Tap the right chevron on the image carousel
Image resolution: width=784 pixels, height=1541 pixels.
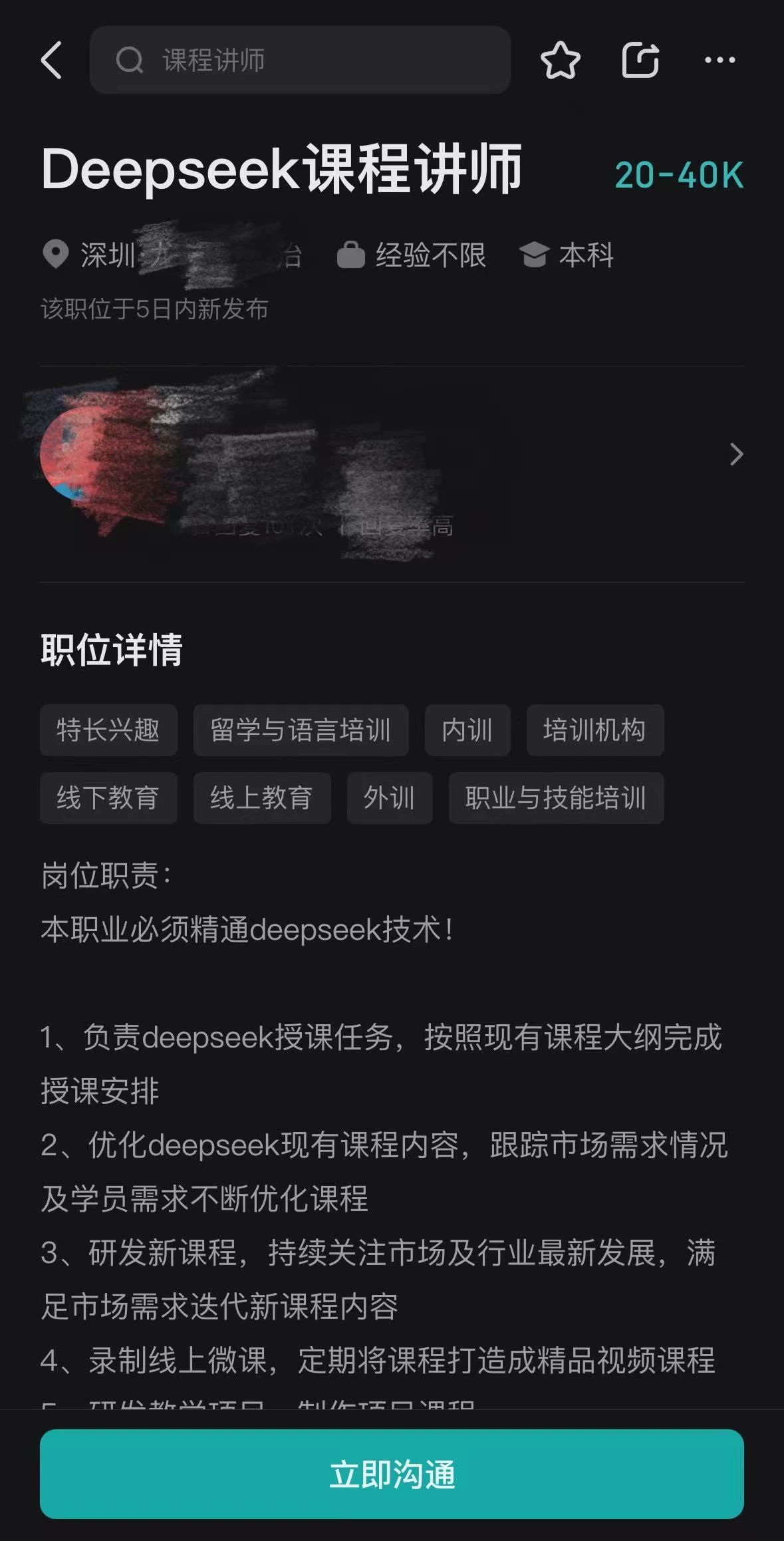[735, 454]
